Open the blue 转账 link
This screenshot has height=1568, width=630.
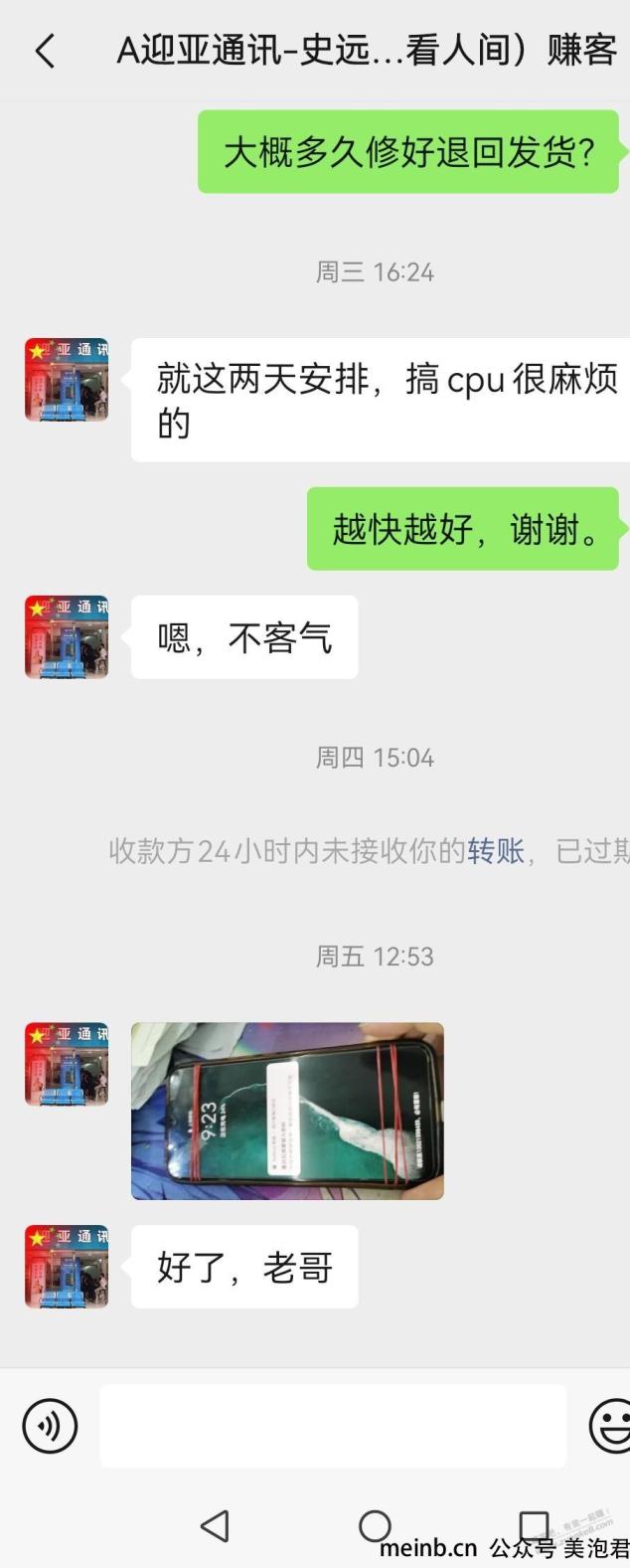click(x=496, y=851)
